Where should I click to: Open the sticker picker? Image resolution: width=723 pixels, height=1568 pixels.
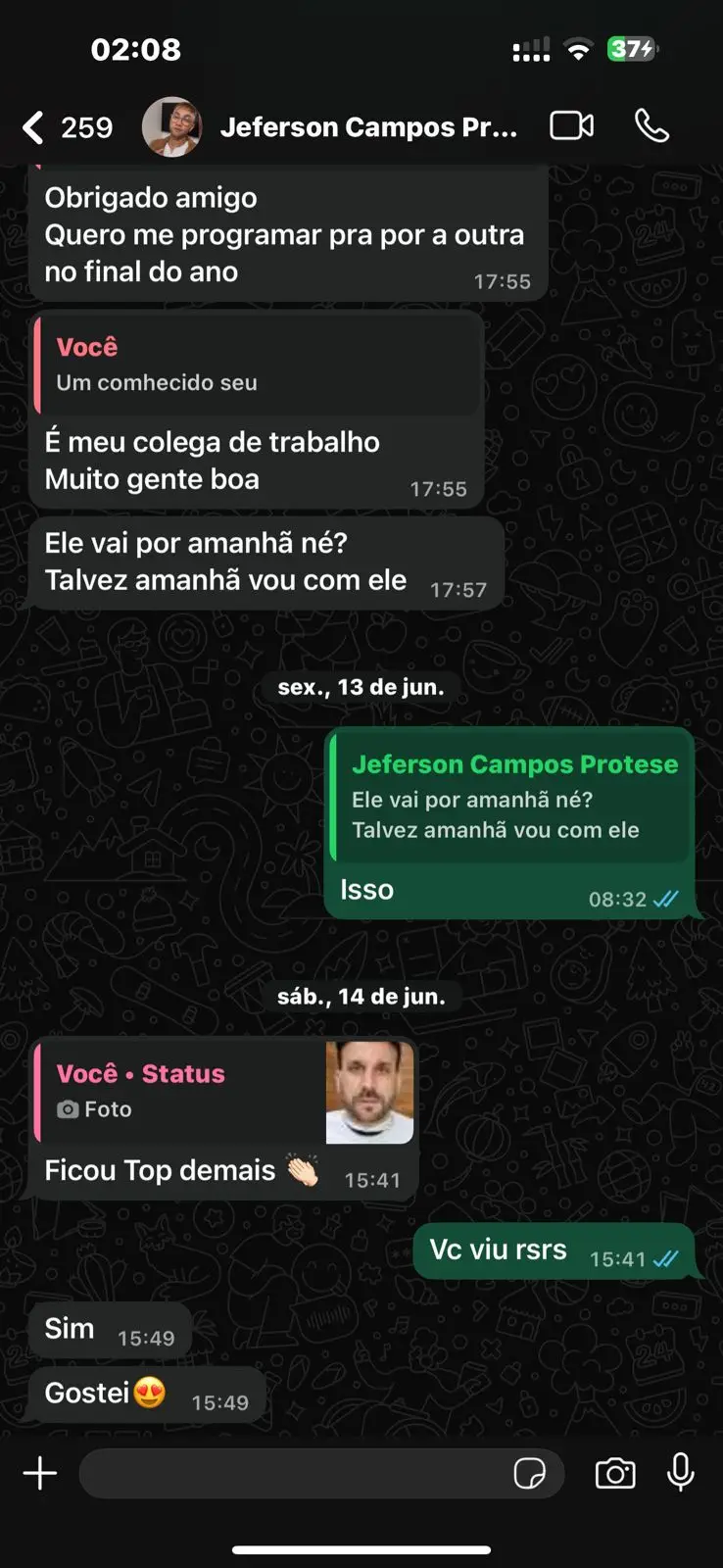coord(530,1473)
